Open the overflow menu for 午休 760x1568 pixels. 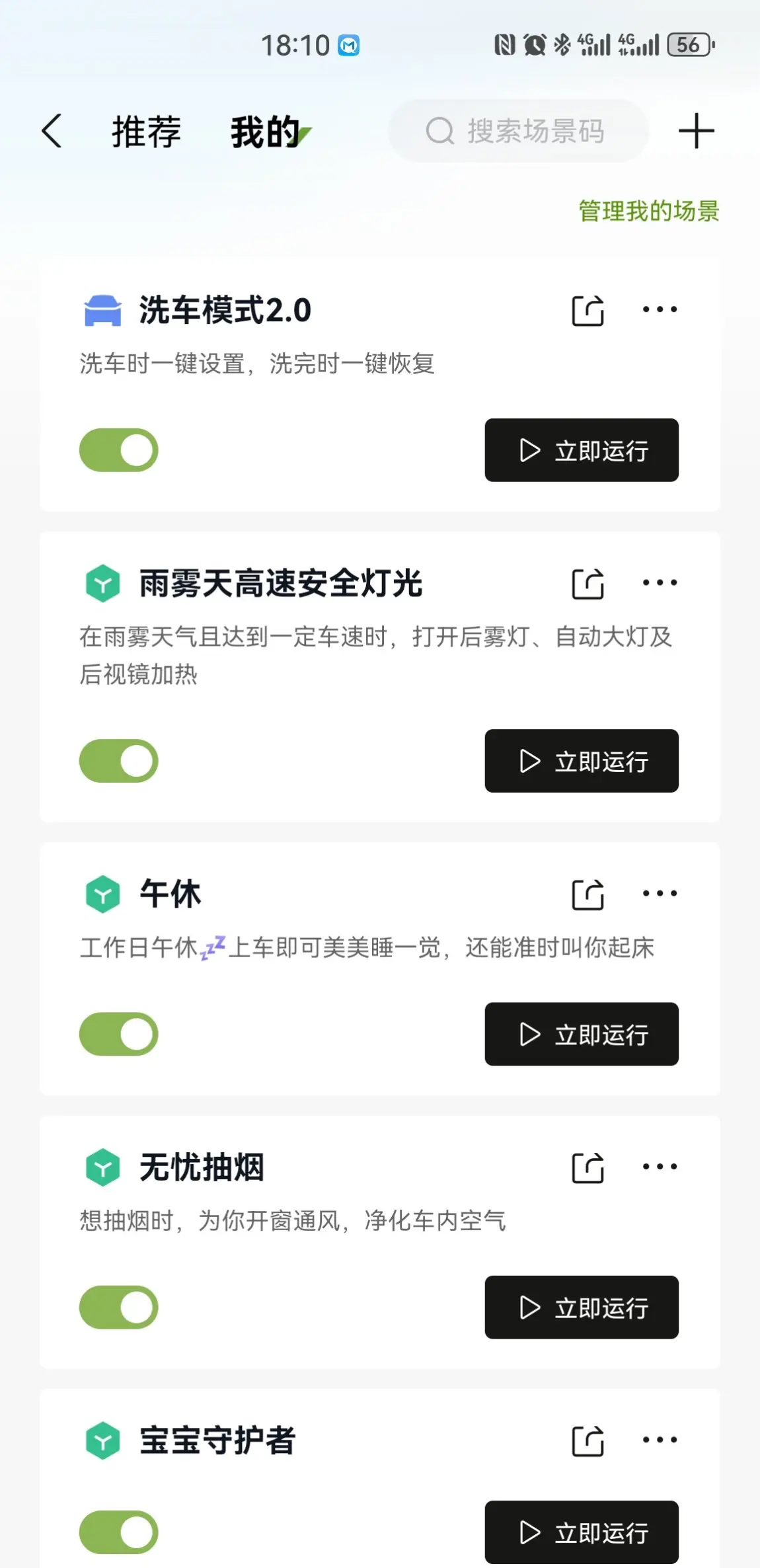(660, 893)
